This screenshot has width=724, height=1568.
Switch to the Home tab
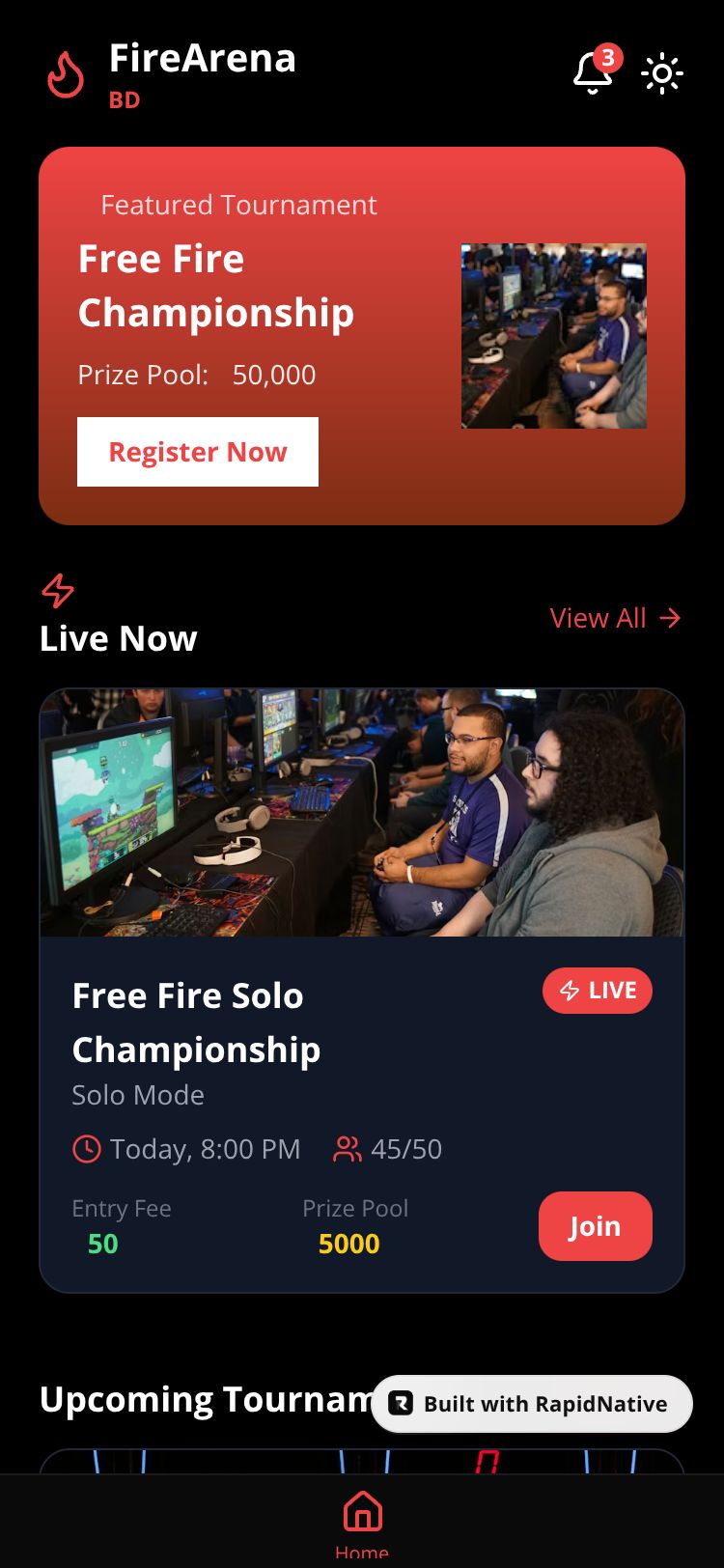point(362,1521)
